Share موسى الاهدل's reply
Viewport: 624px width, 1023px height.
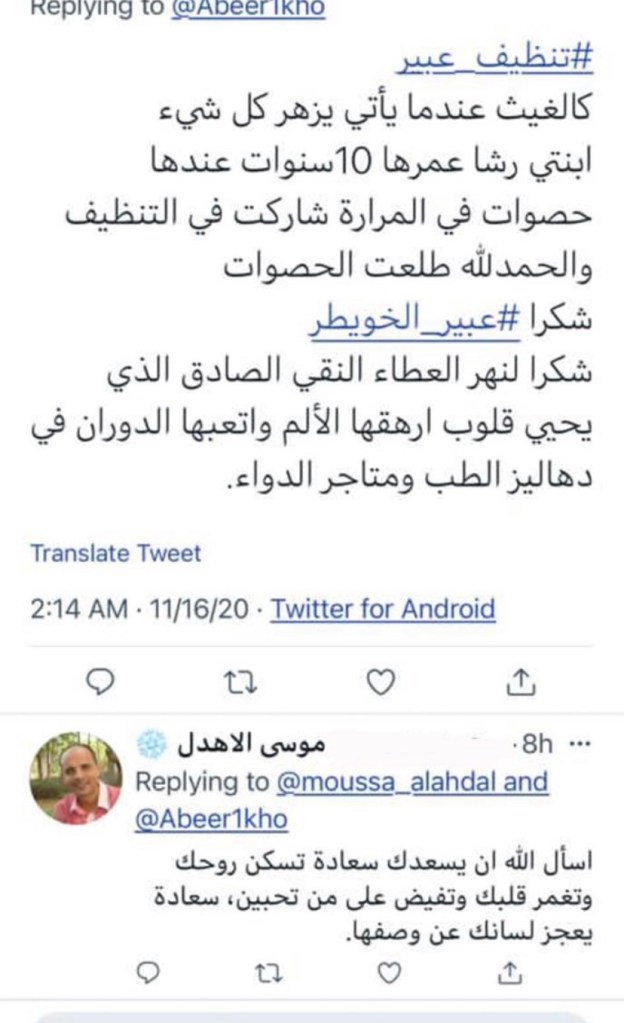[510, 970]
